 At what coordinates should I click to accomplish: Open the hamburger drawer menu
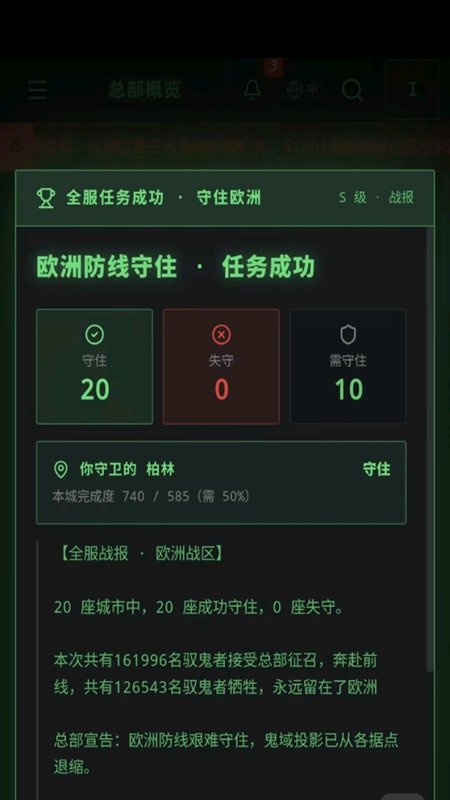point(37,90)
